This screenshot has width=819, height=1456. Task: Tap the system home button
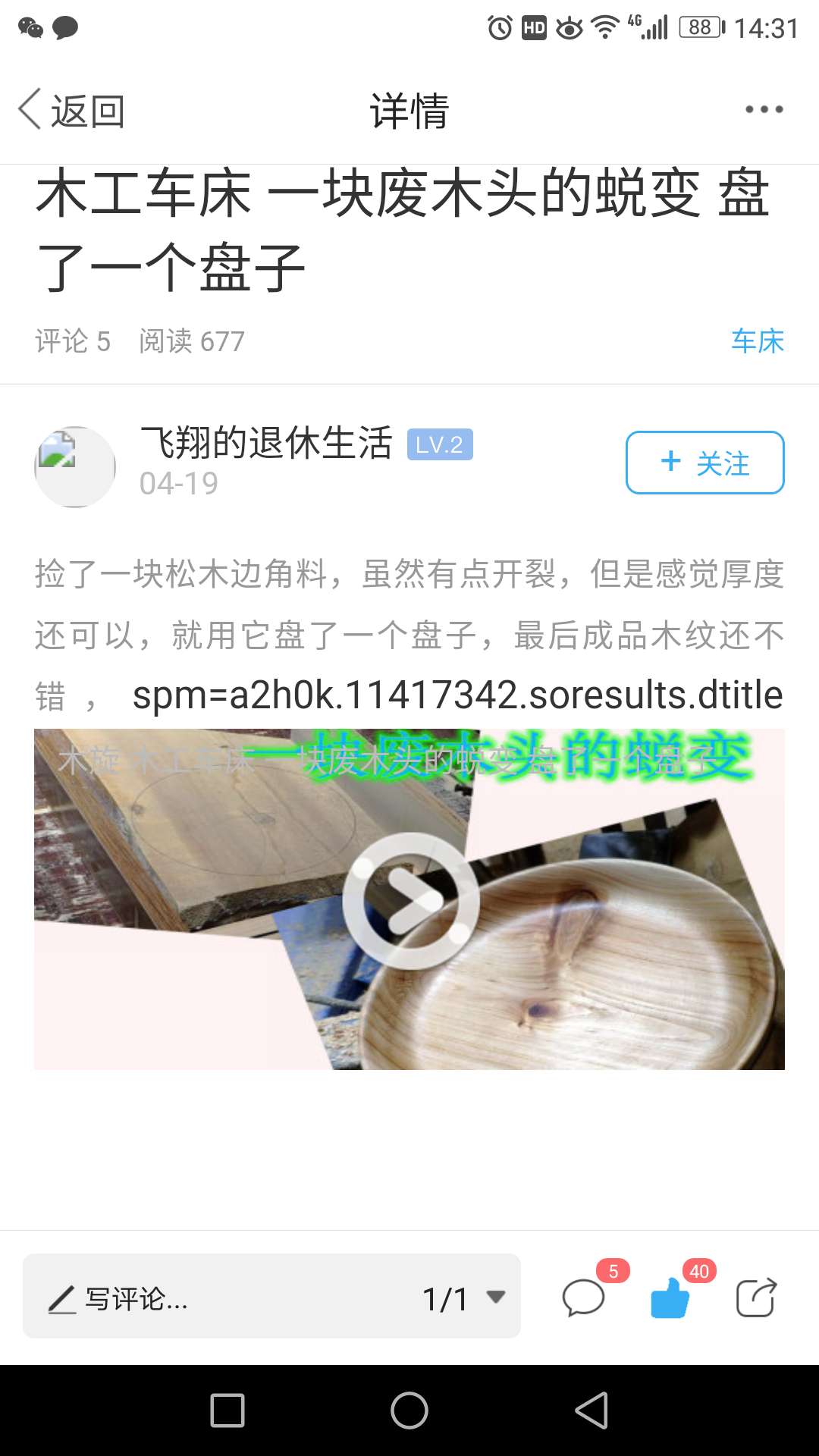[x=409, y=1410]
